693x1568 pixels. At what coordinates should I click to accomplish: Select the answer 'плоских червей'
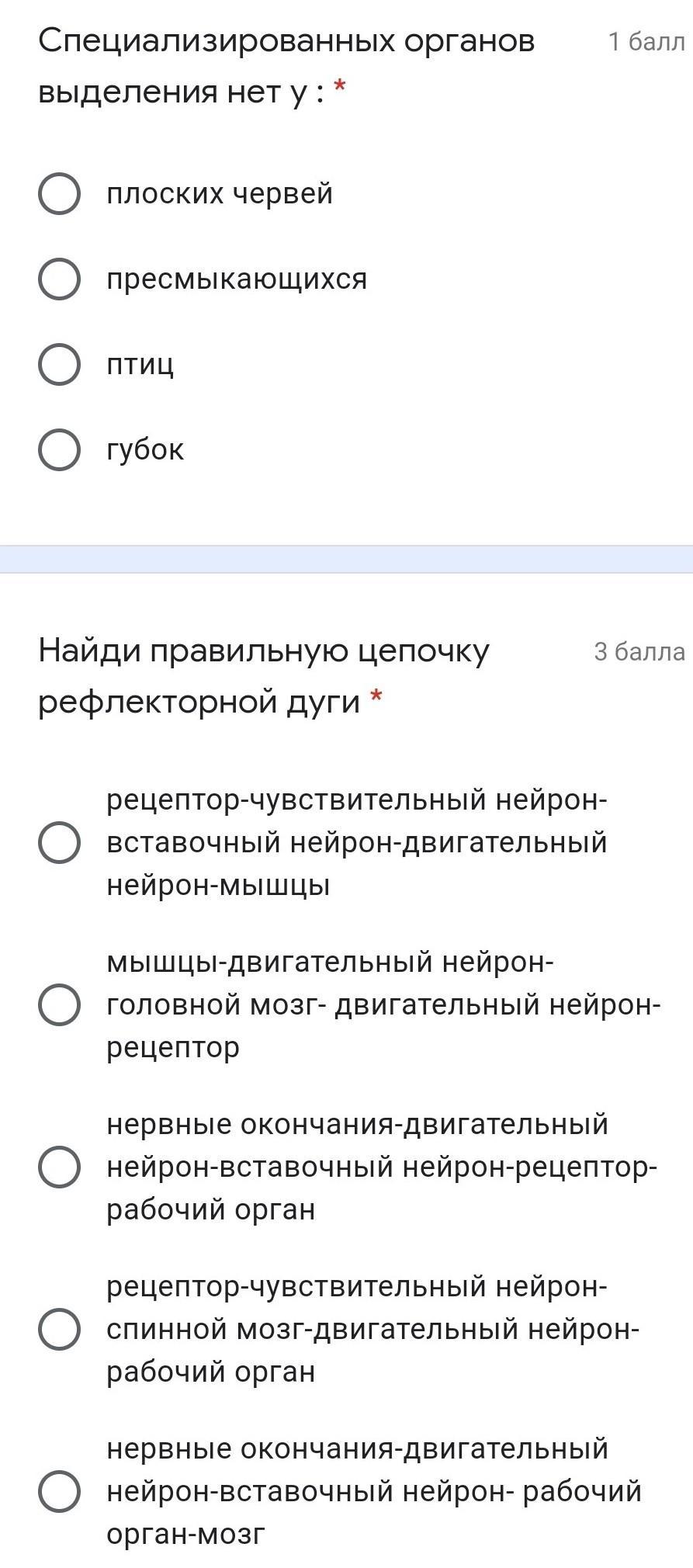point(59,194)
